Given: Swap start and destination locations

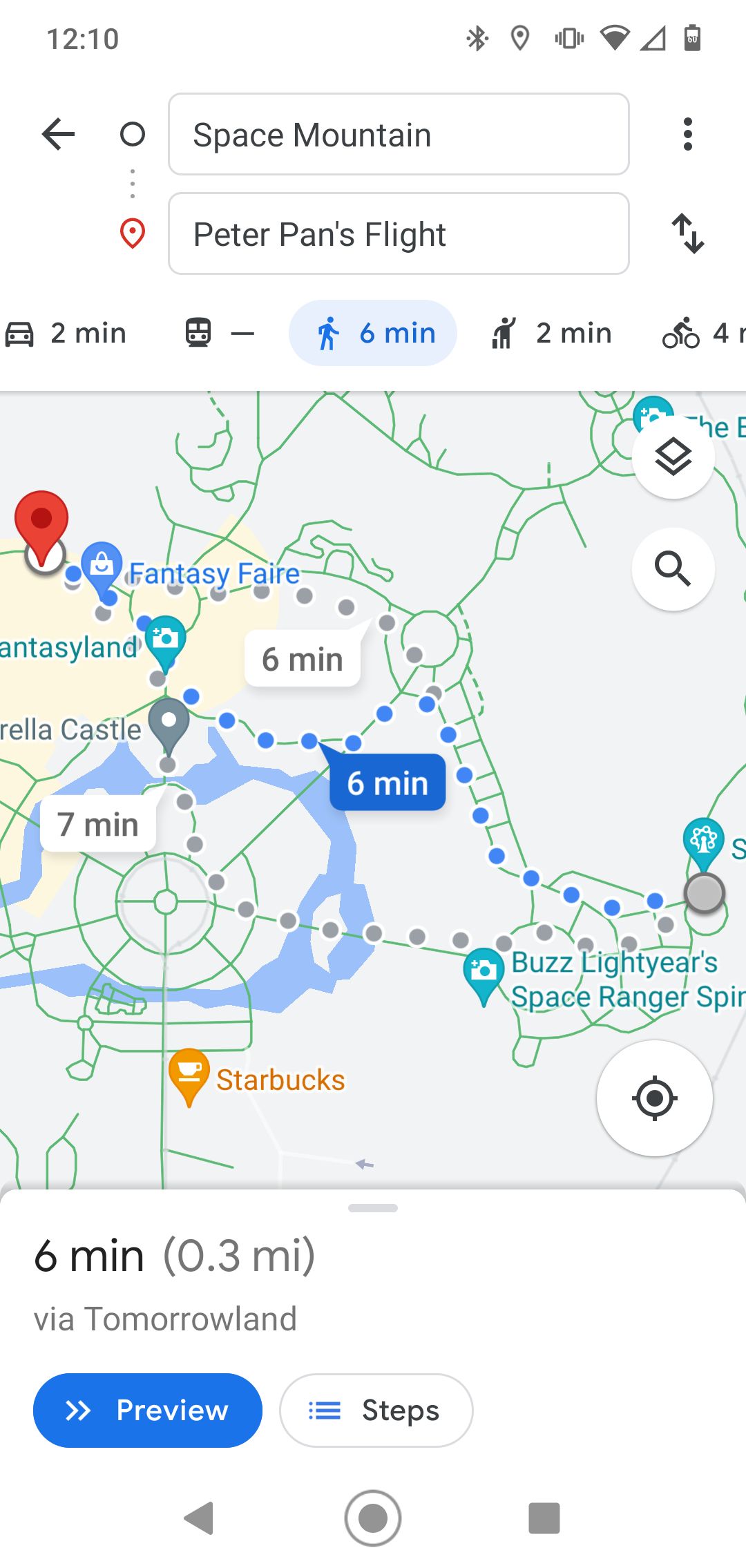Looking at the screenshot, I should click(688, 233).
